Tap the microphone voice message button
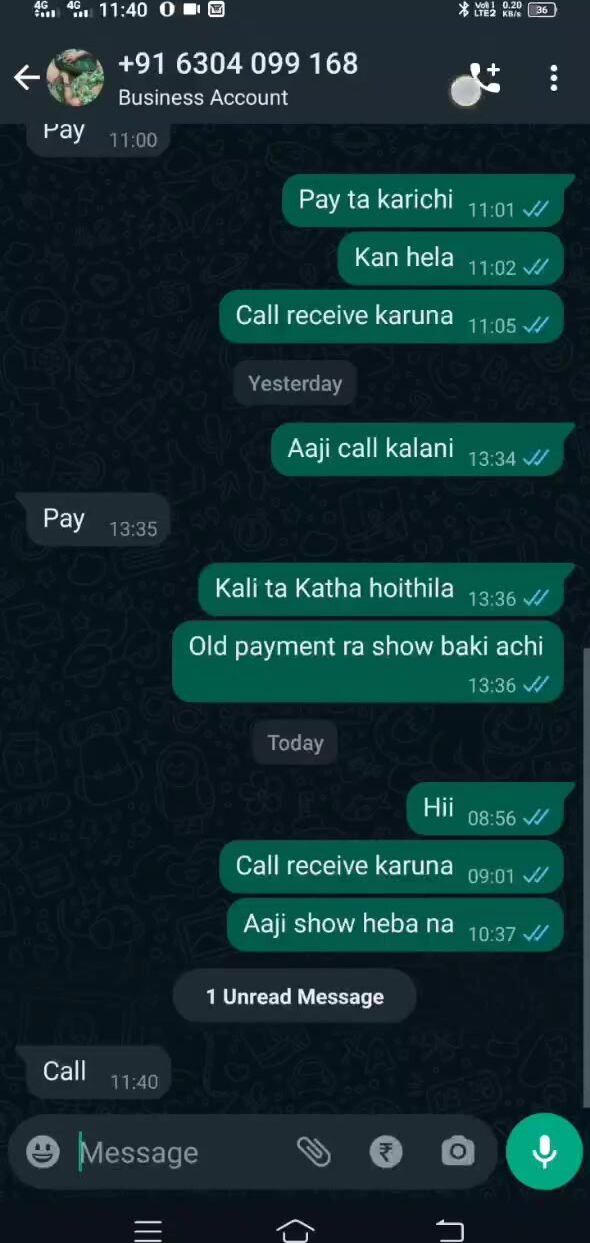The height and width of the screenshot is (1243, 590). tap(544, 1152)
